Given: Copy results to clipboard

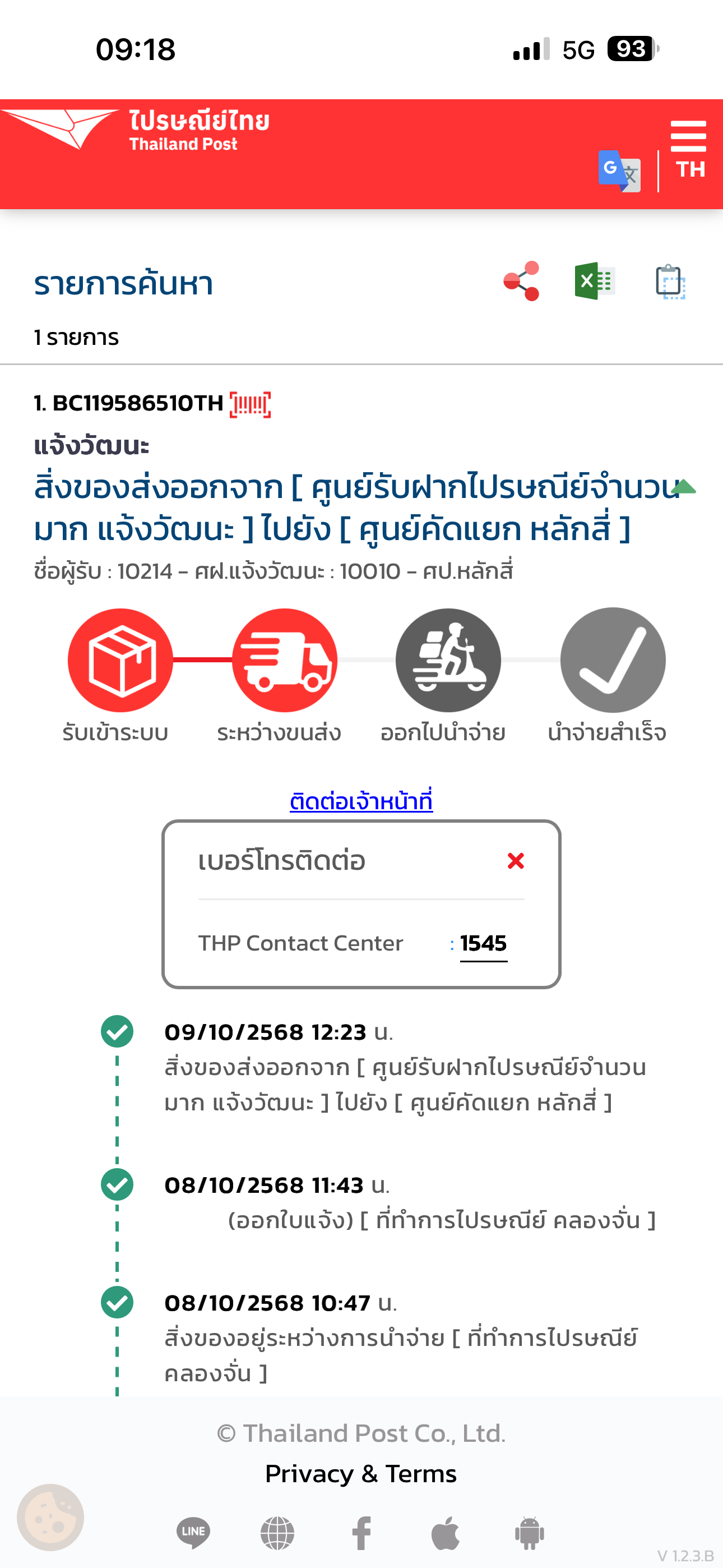Looking at the screenshot, I should tap(670, 282).
